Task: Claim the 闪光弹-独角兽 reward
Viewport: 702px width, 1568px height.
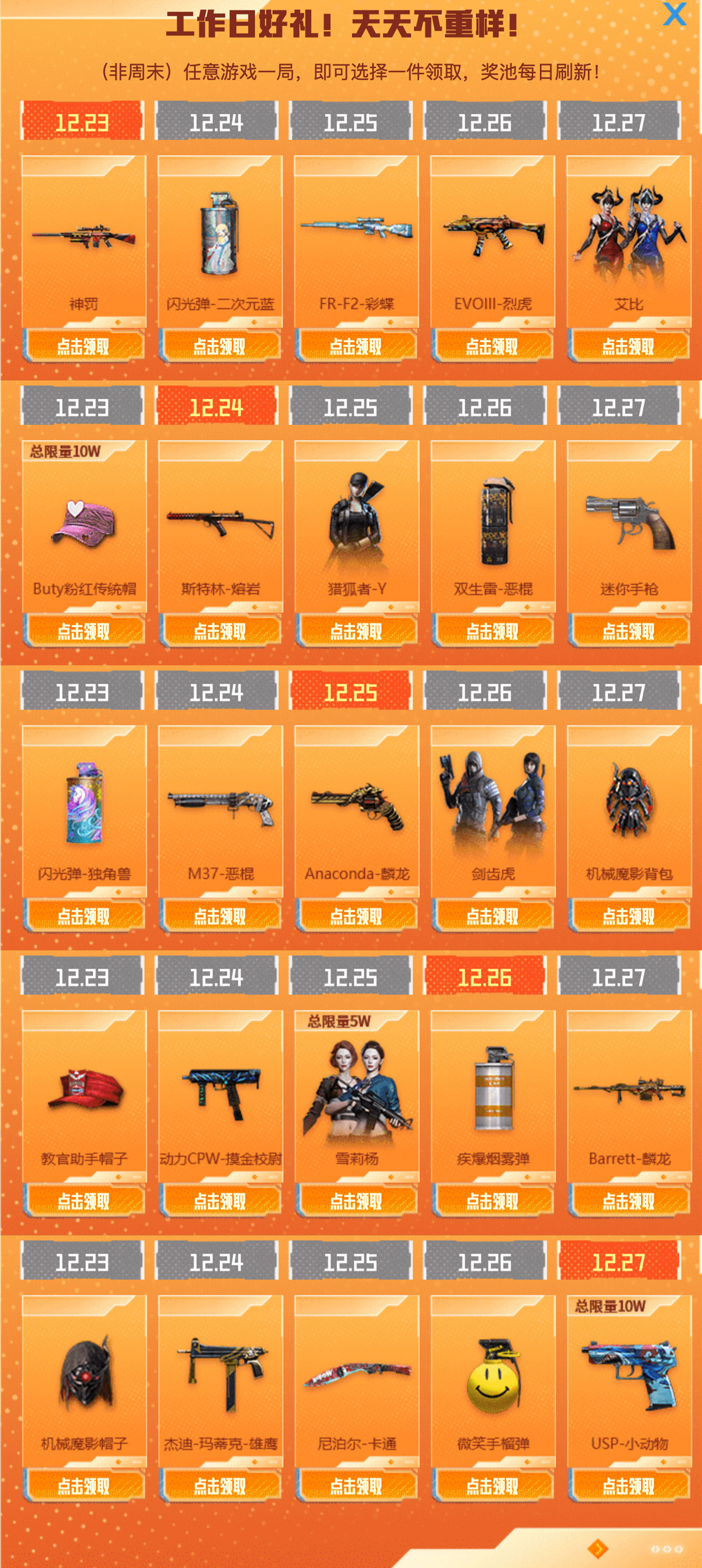Action: tap(83, 916)
